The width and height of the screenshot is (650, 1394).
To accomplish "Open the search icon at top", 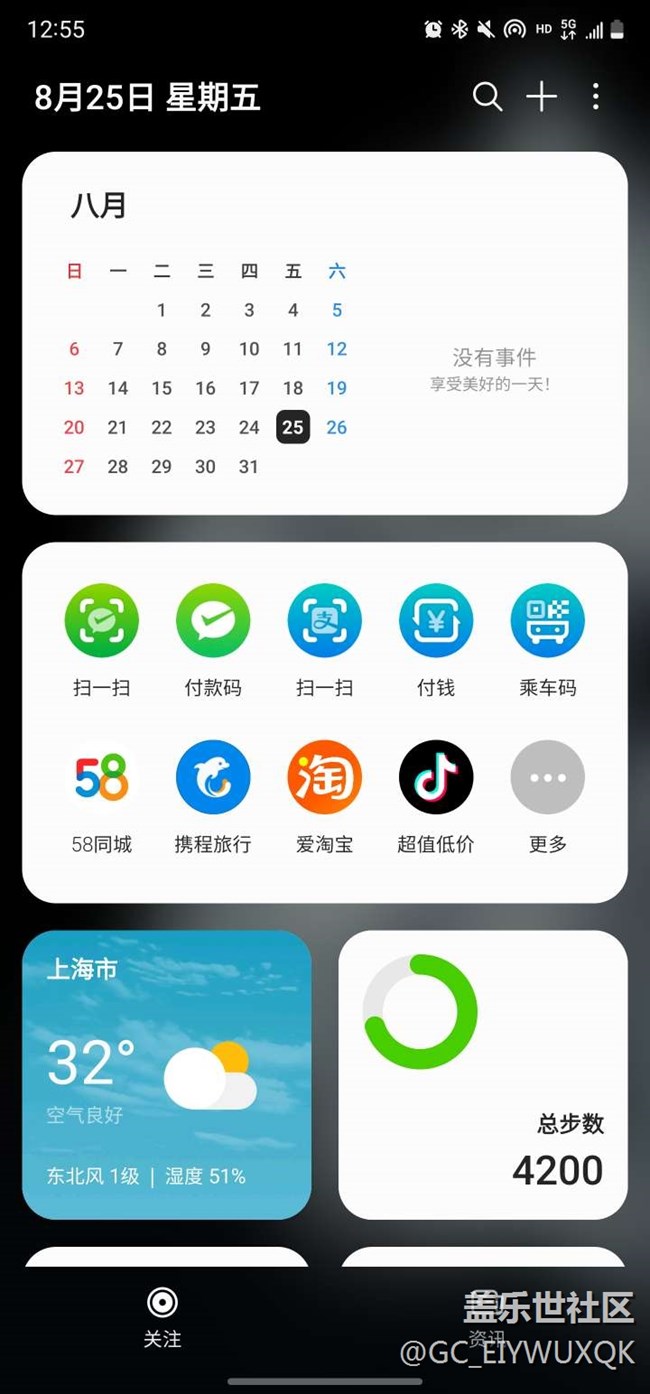I will [487, 97].
